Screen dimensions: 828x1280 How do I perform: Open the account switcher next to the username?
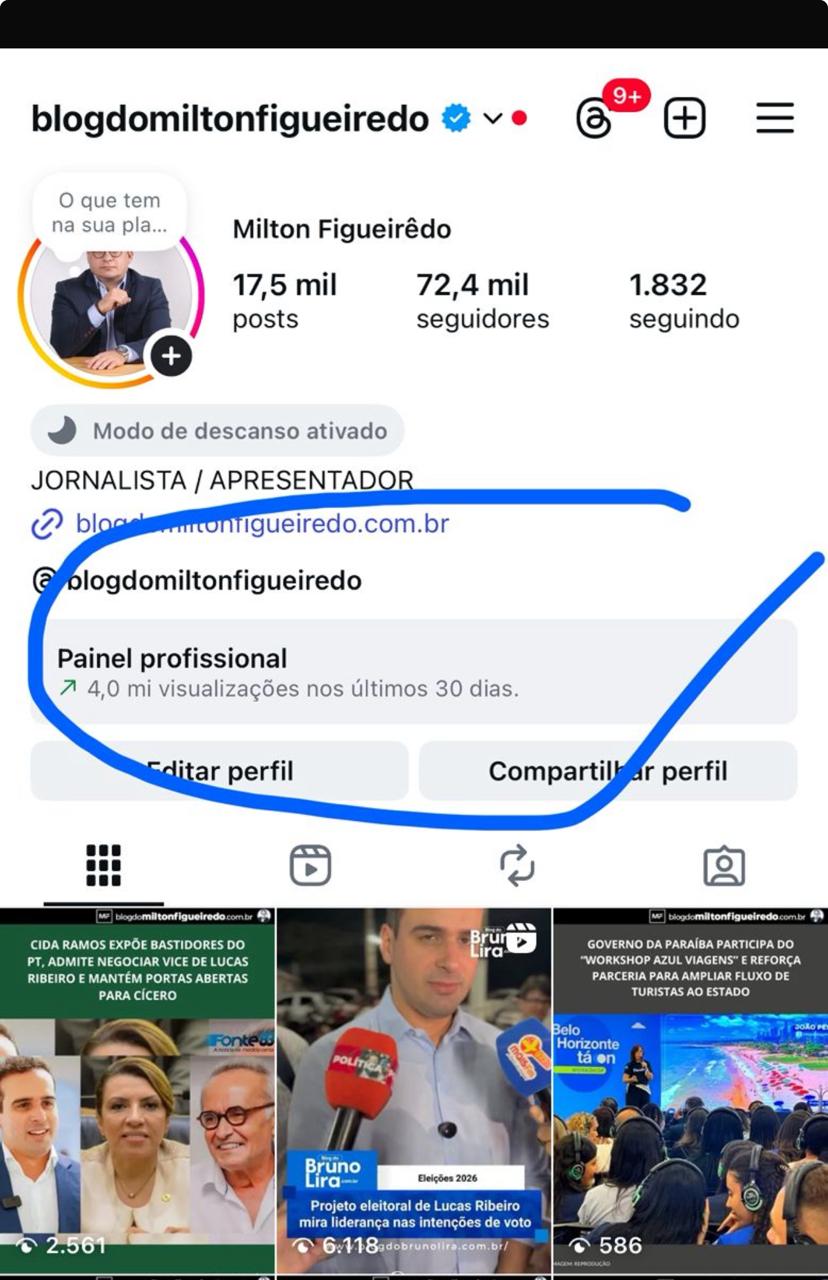pyautogui.click(x=492, y=119)
